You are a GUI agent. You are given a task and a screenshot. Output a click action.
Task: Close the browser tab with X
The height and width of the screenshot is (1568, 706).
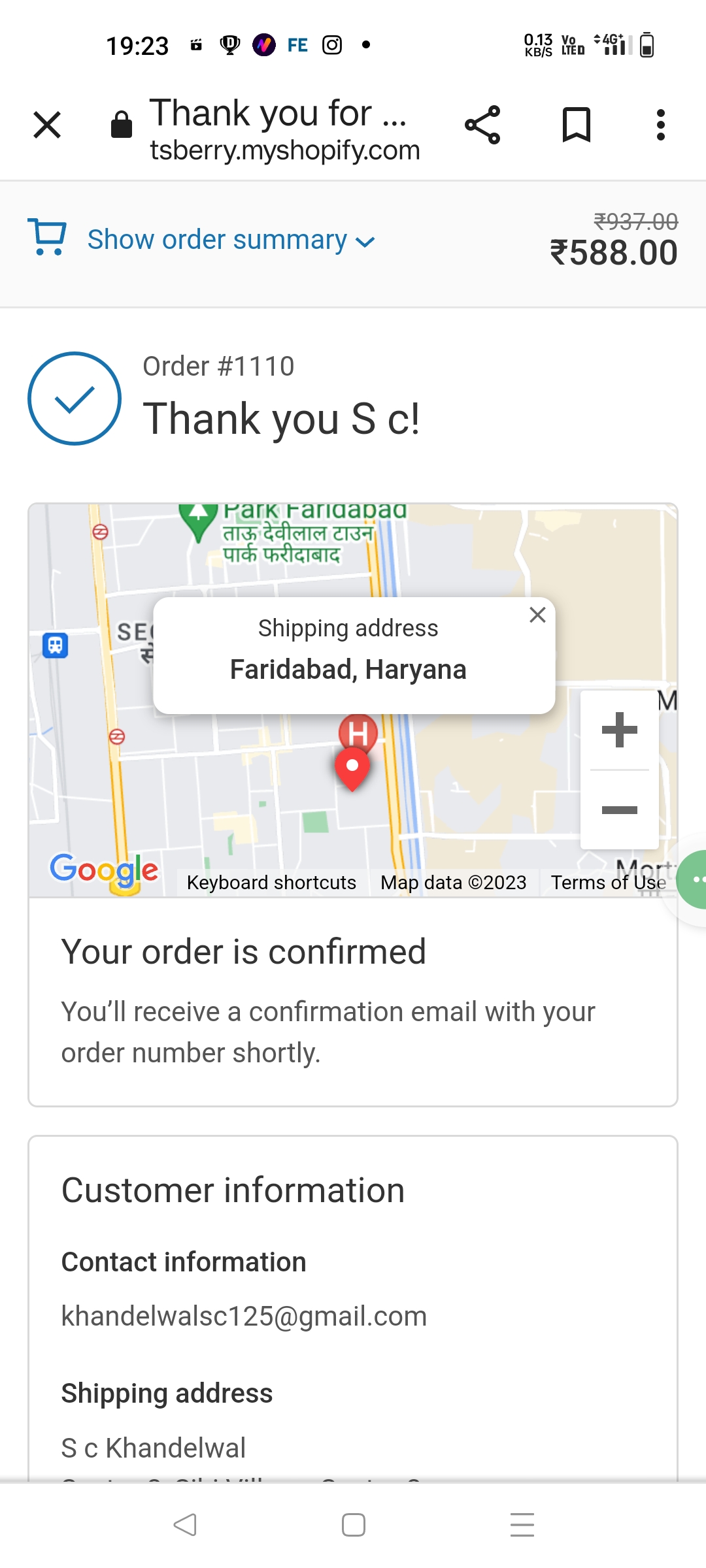pos(47,125)
